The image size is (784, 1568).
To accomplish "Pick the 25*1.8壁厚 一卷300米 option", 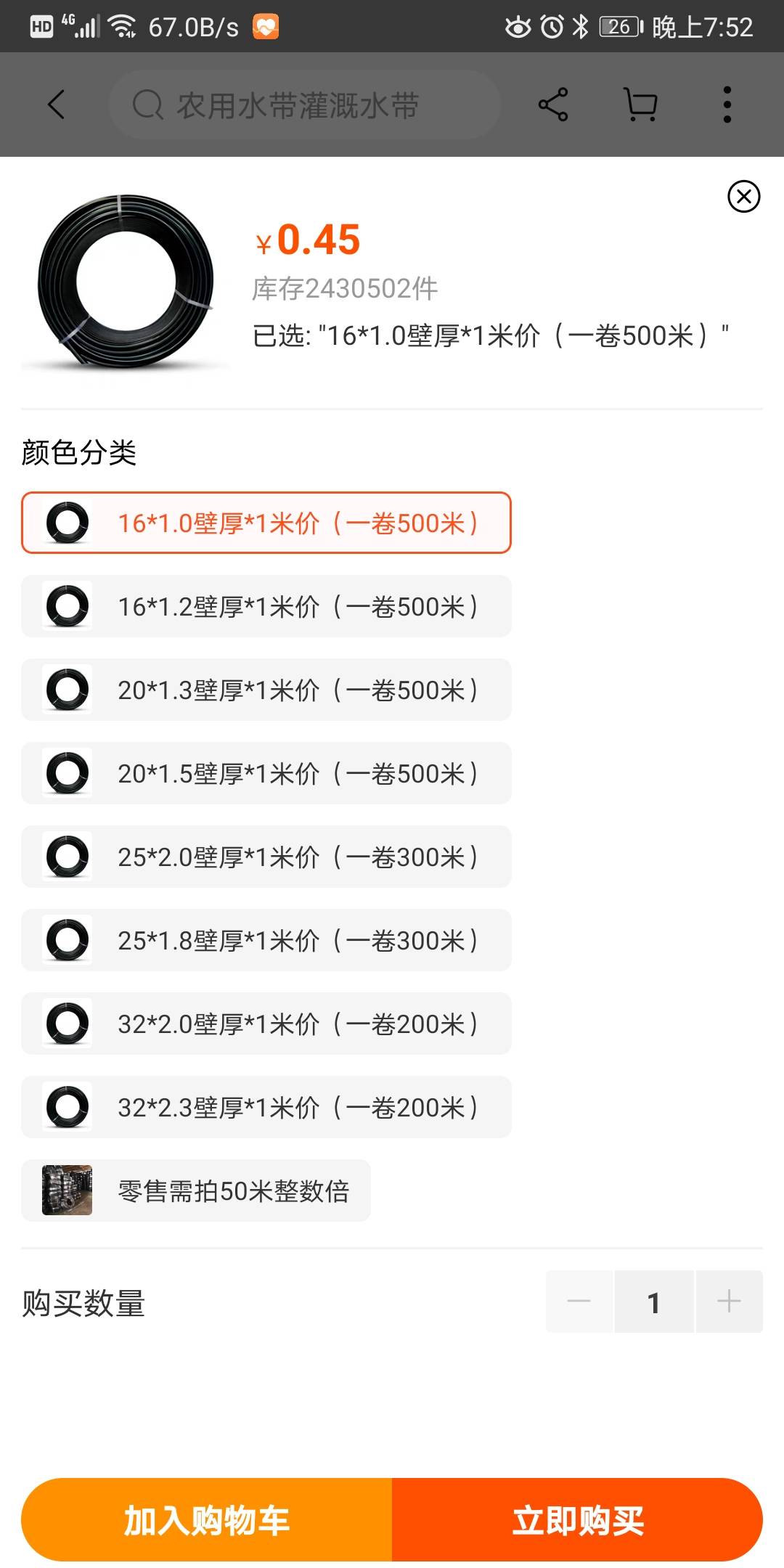I will pos(266,940).
